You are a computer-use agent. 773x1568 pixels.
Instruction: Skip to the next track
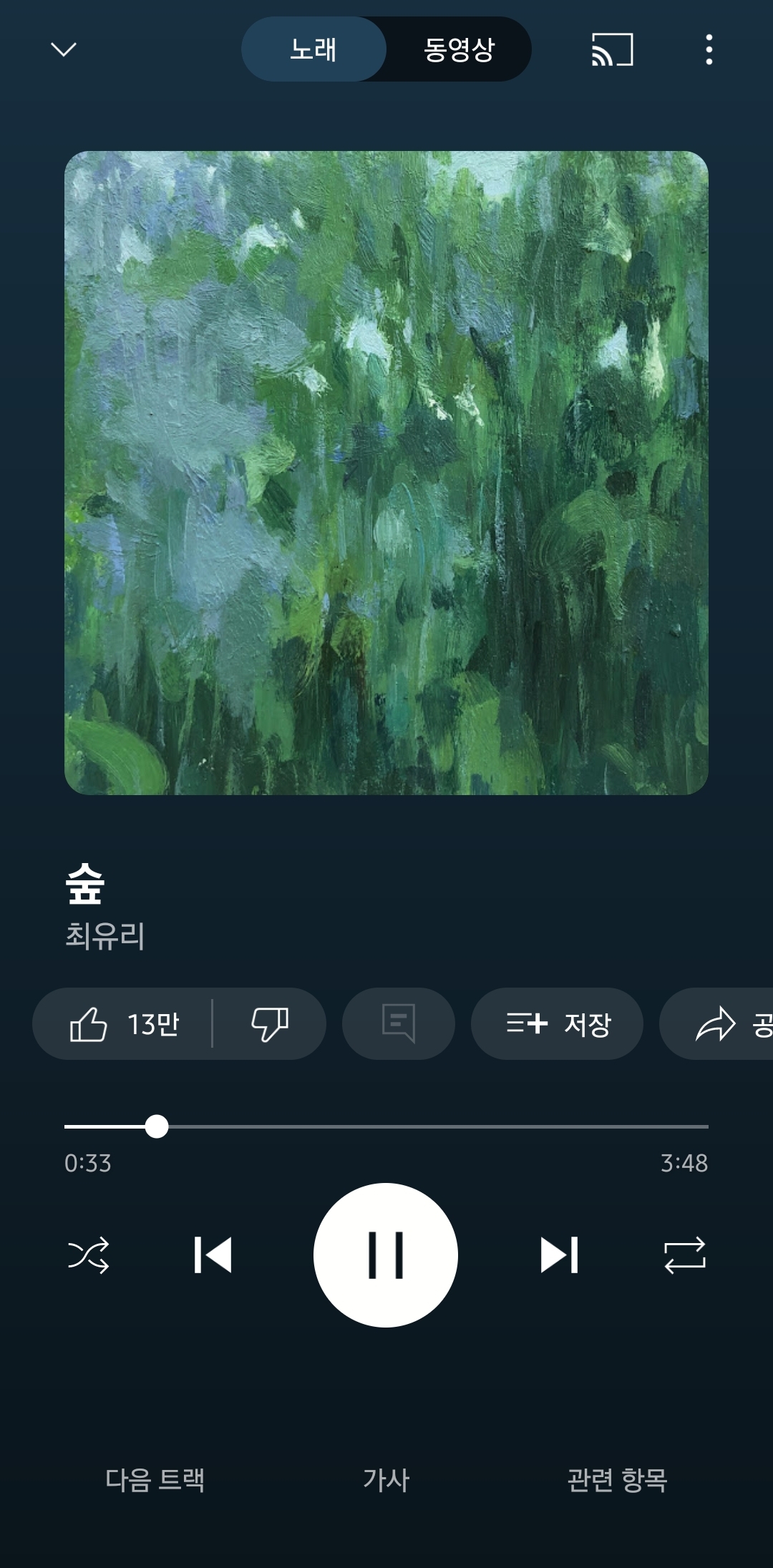point(559,1255)
